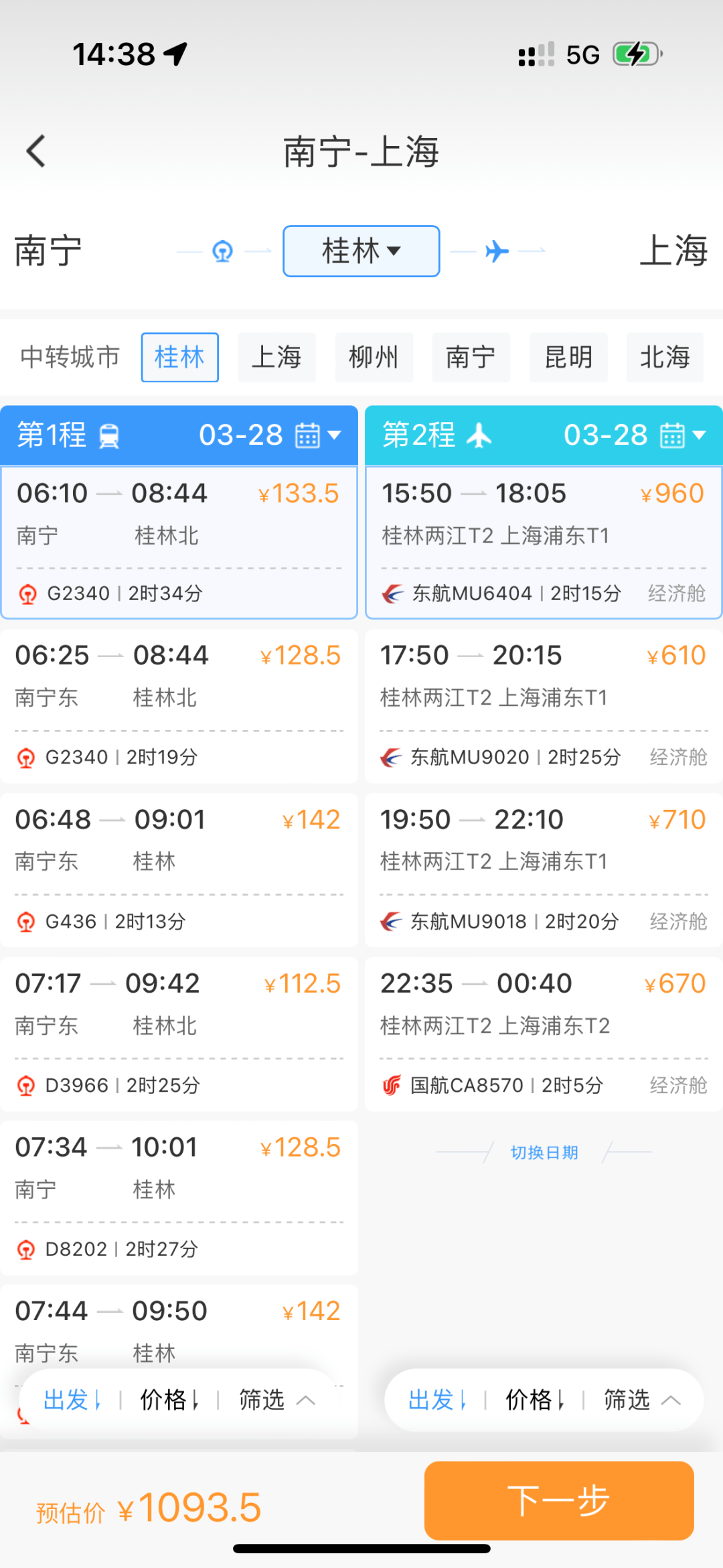The height and width of the screenshot is (1568, 723).
Task: Open 筛选 filter for flights
Action: tap(641, 1399)
